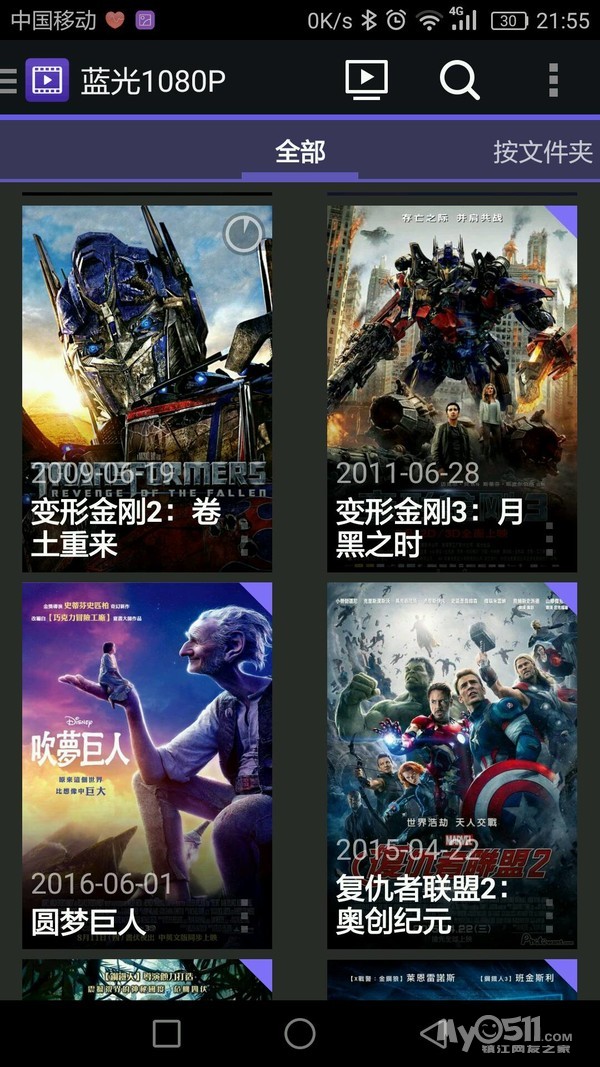Open the overflow menu

tap(553, 80)
